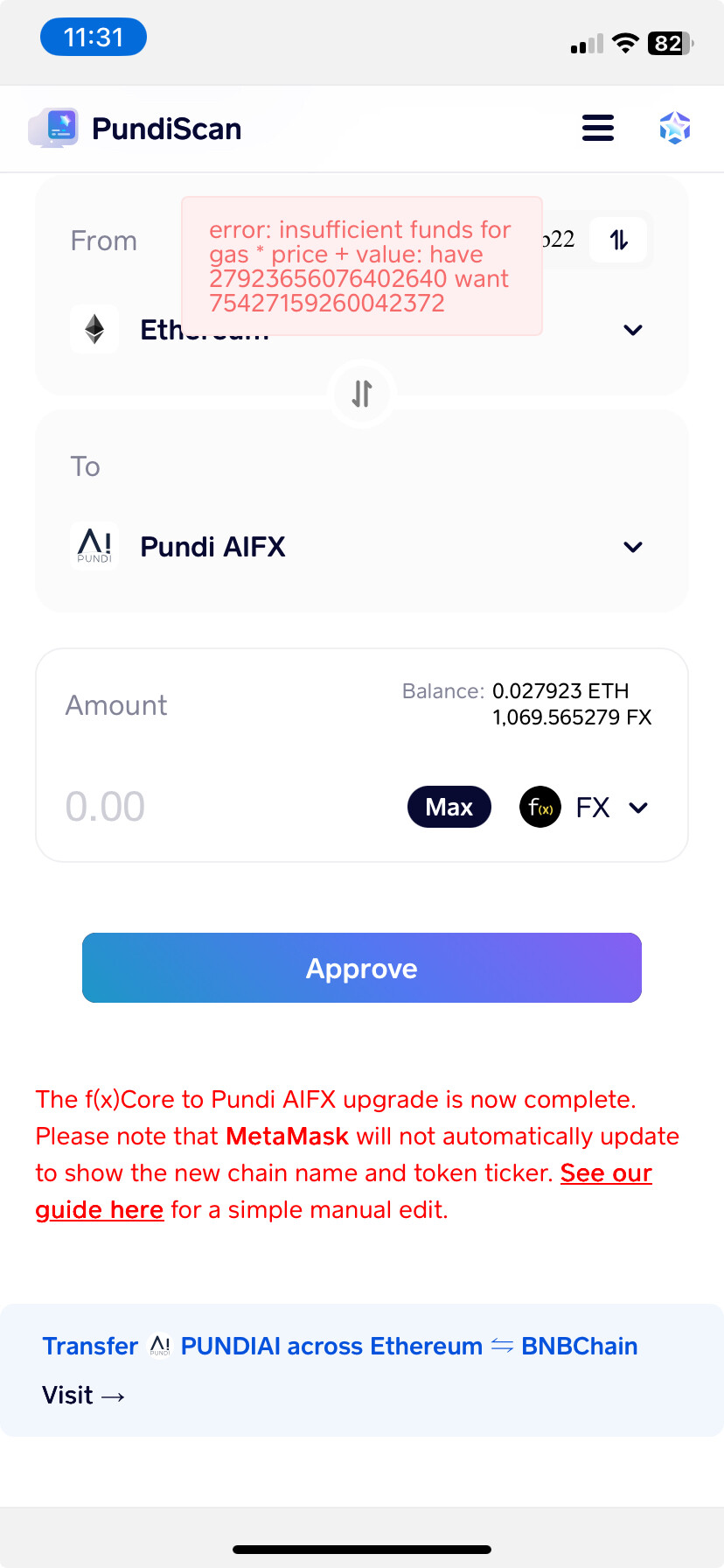Open the FX token selector

584,807
